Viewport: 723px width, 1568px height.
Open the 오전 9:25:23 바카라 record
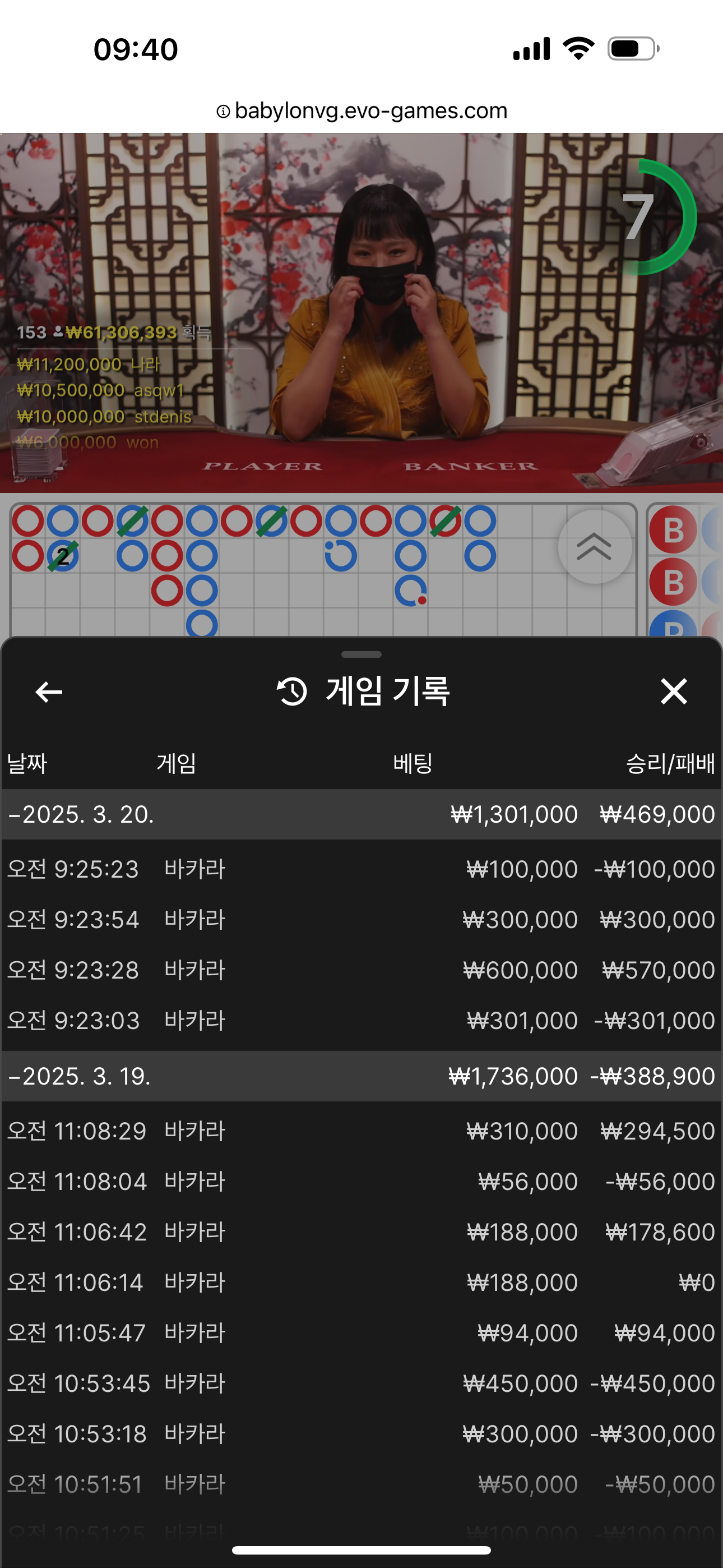pos(361,869)
